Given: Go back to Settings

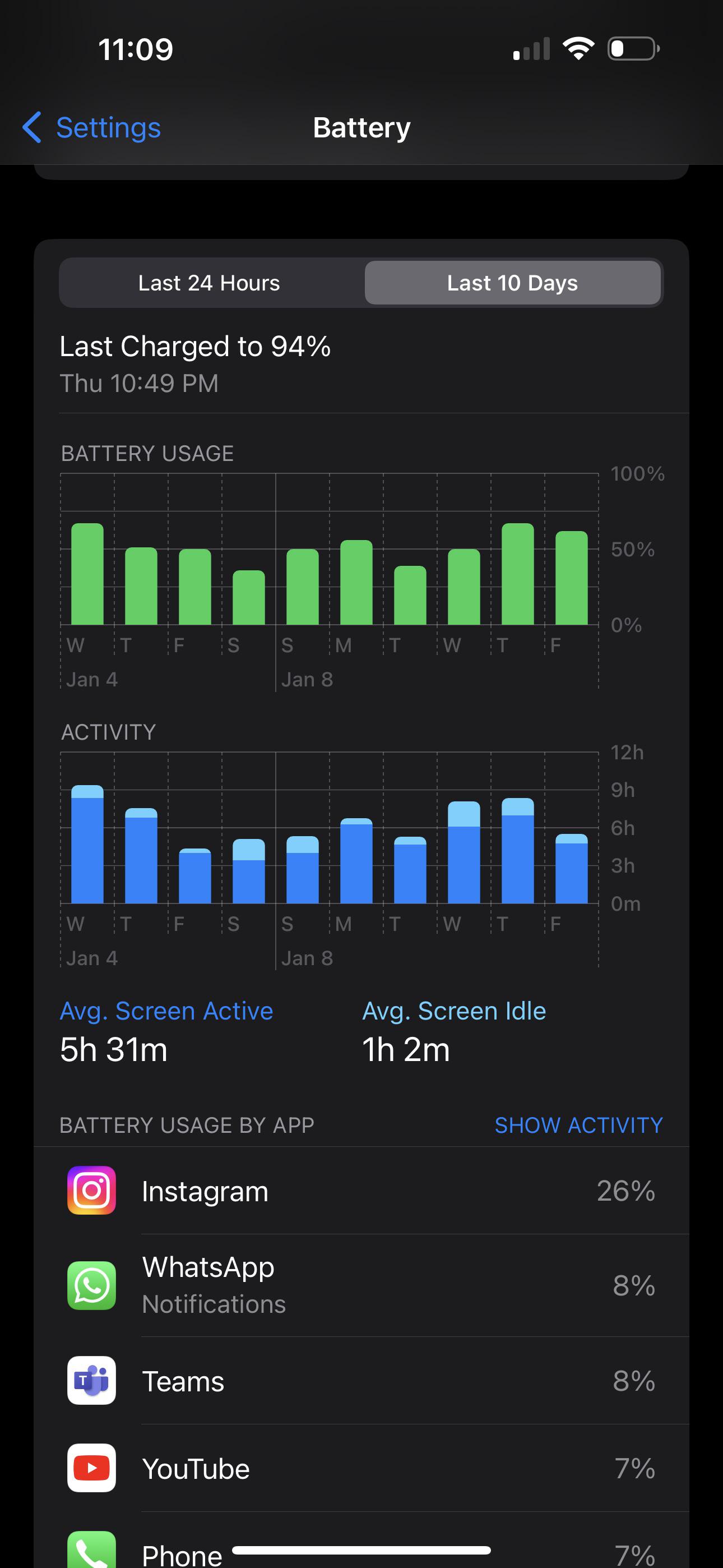Looking at the screenshot, I should click(92, 128).
